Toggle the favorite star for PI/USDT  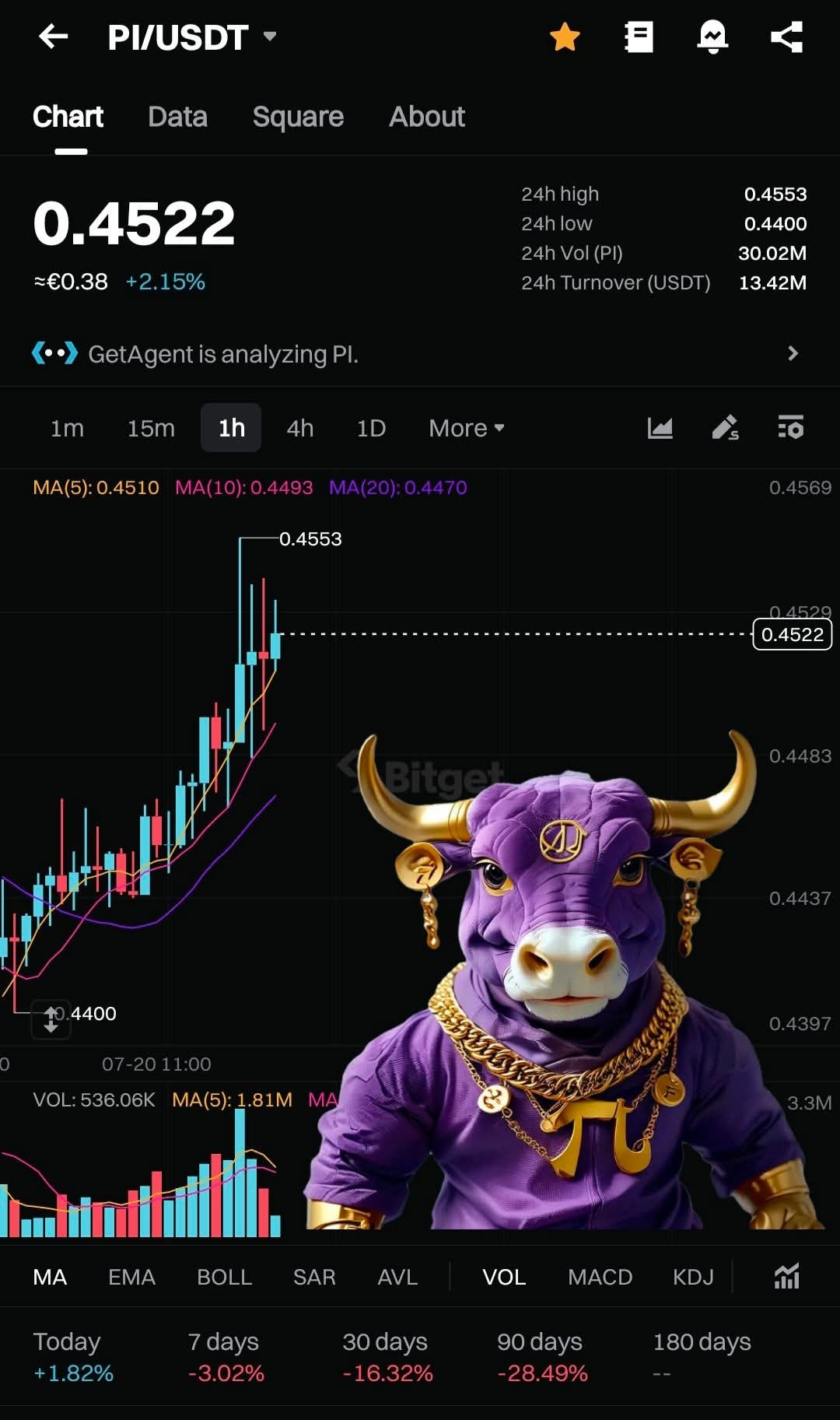point(565,37)
